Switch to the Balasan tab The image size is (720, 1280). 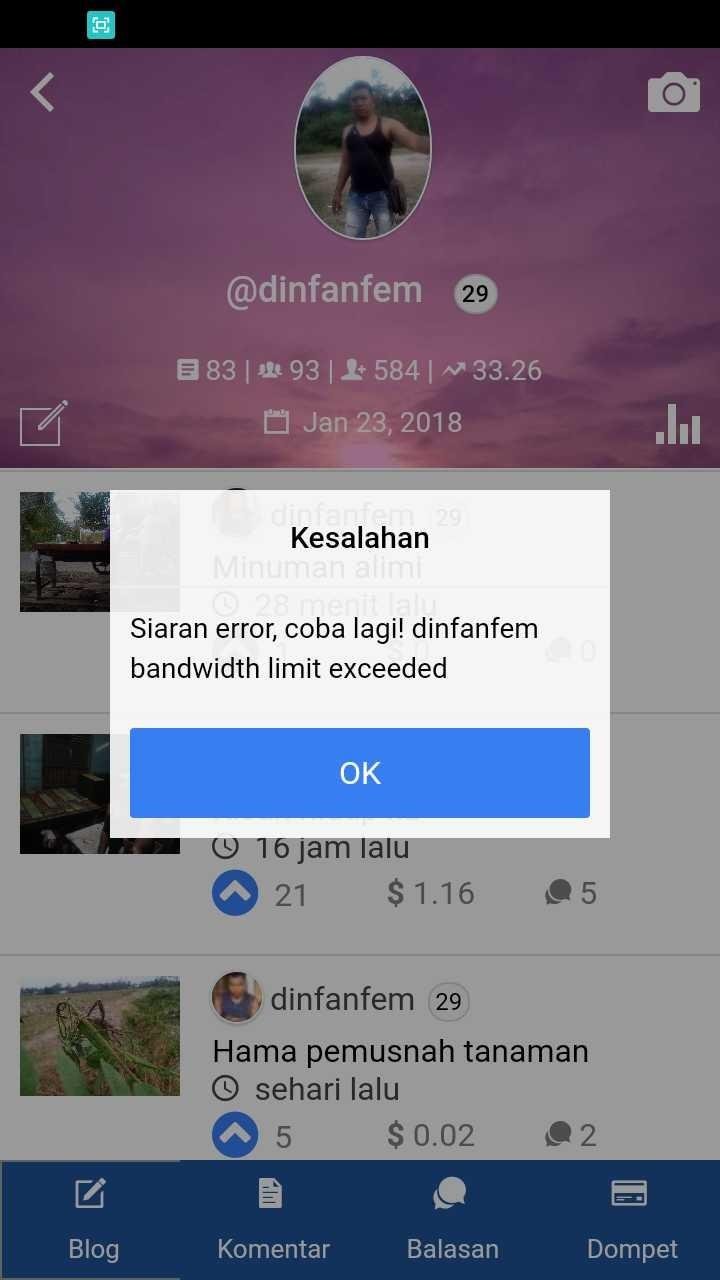tap(452, 1220)
